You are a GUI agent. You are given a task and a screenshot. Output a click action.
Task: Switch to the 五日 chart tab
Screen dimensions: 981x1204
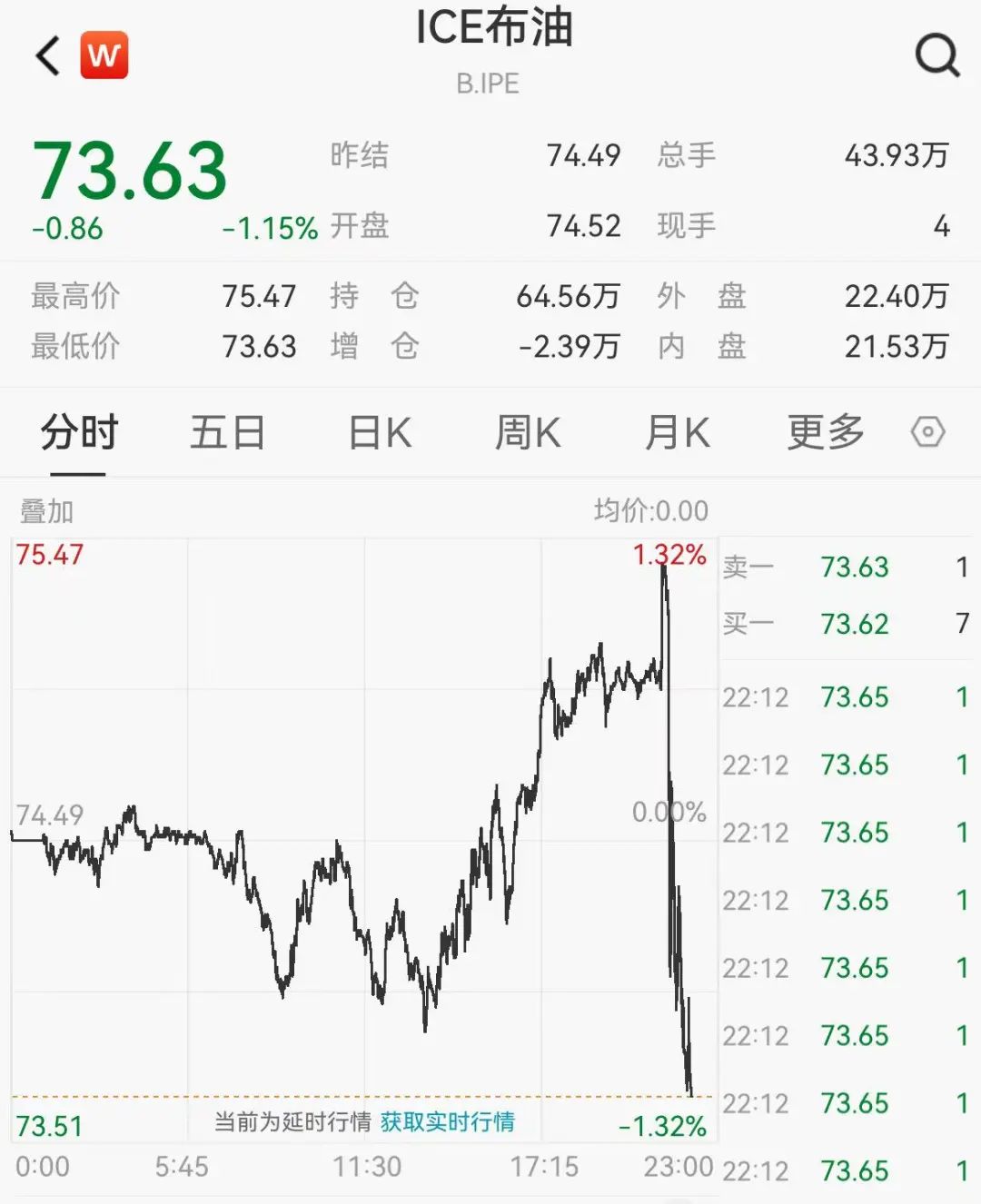(x=227, y=432)
